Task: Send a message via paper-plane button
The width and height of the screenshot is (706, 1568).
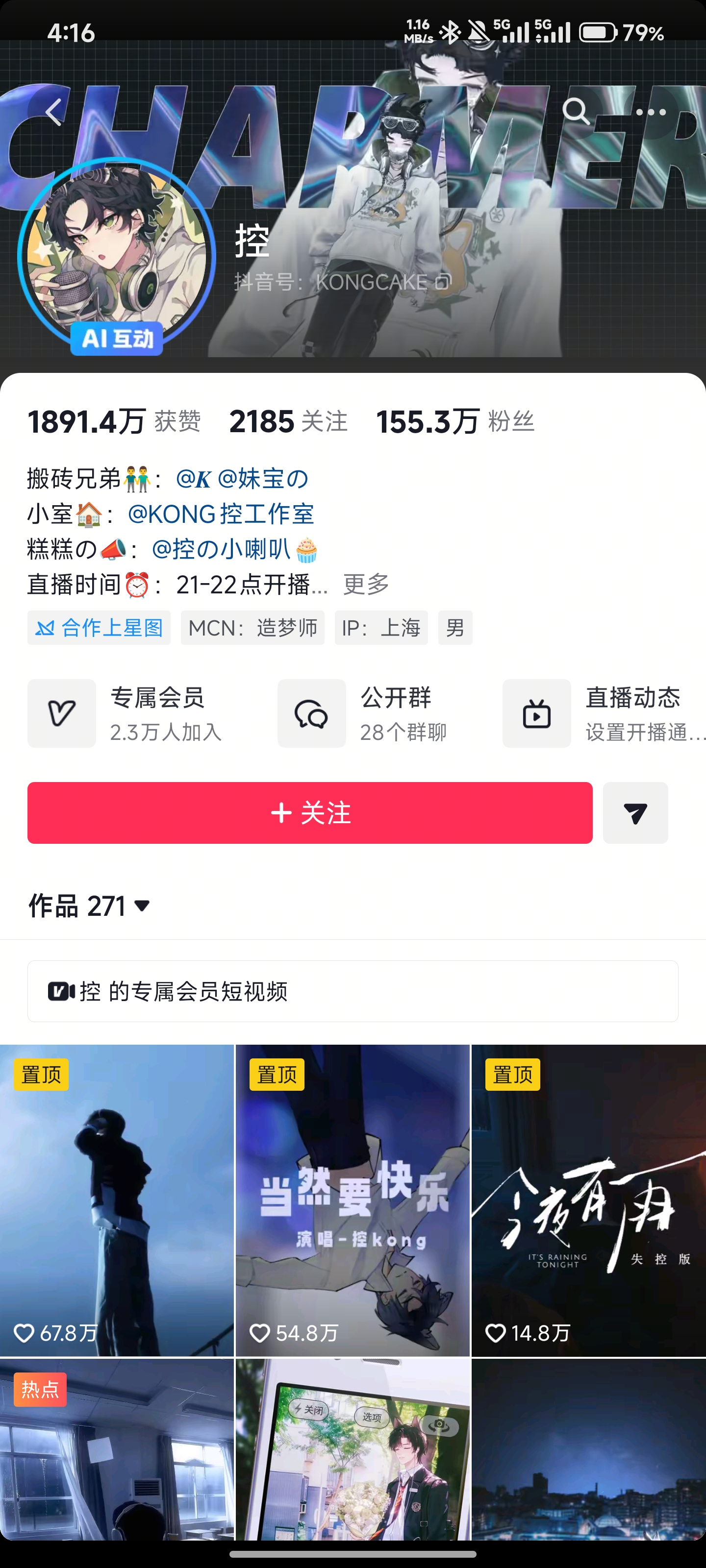Action: 635,812
